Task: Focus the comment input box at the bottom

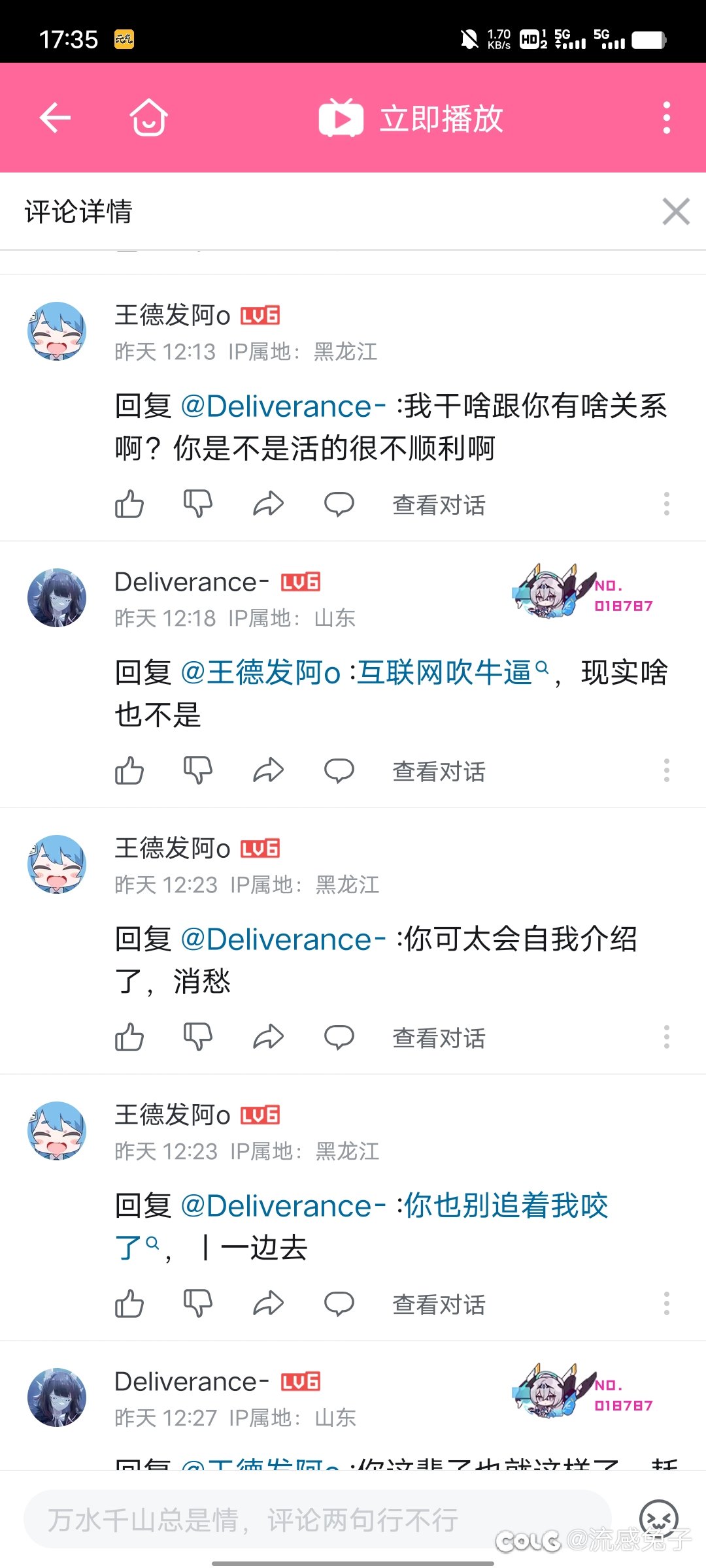Action: (318, 1520)
